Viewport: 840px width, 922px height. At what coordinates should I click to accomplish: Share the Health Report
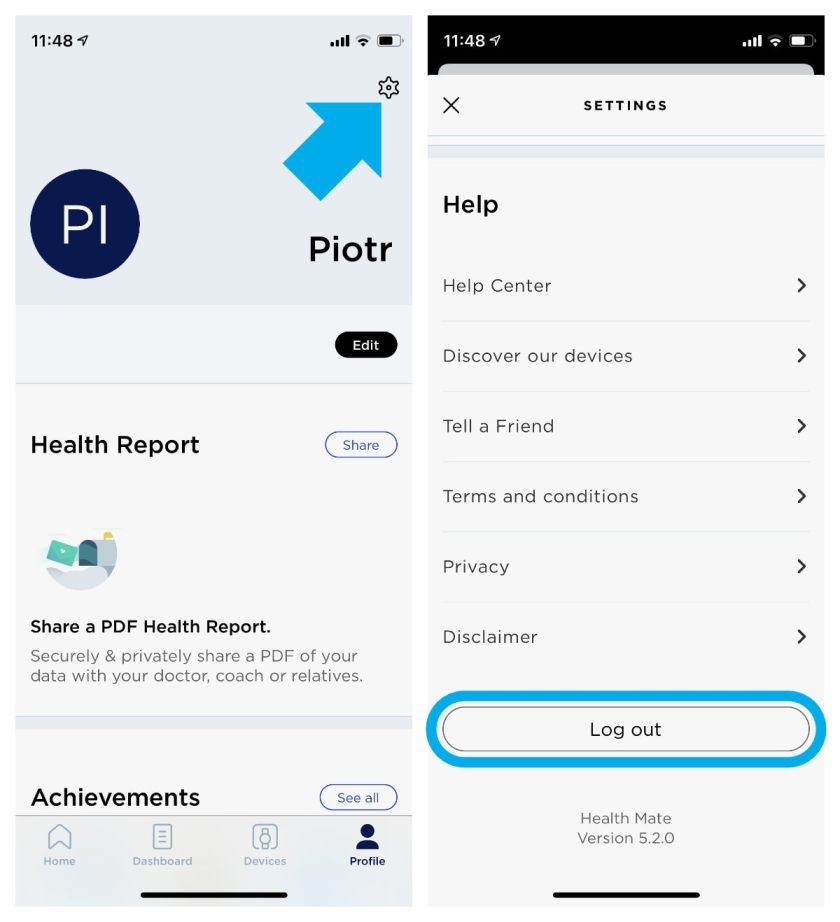tap(360, 445)
